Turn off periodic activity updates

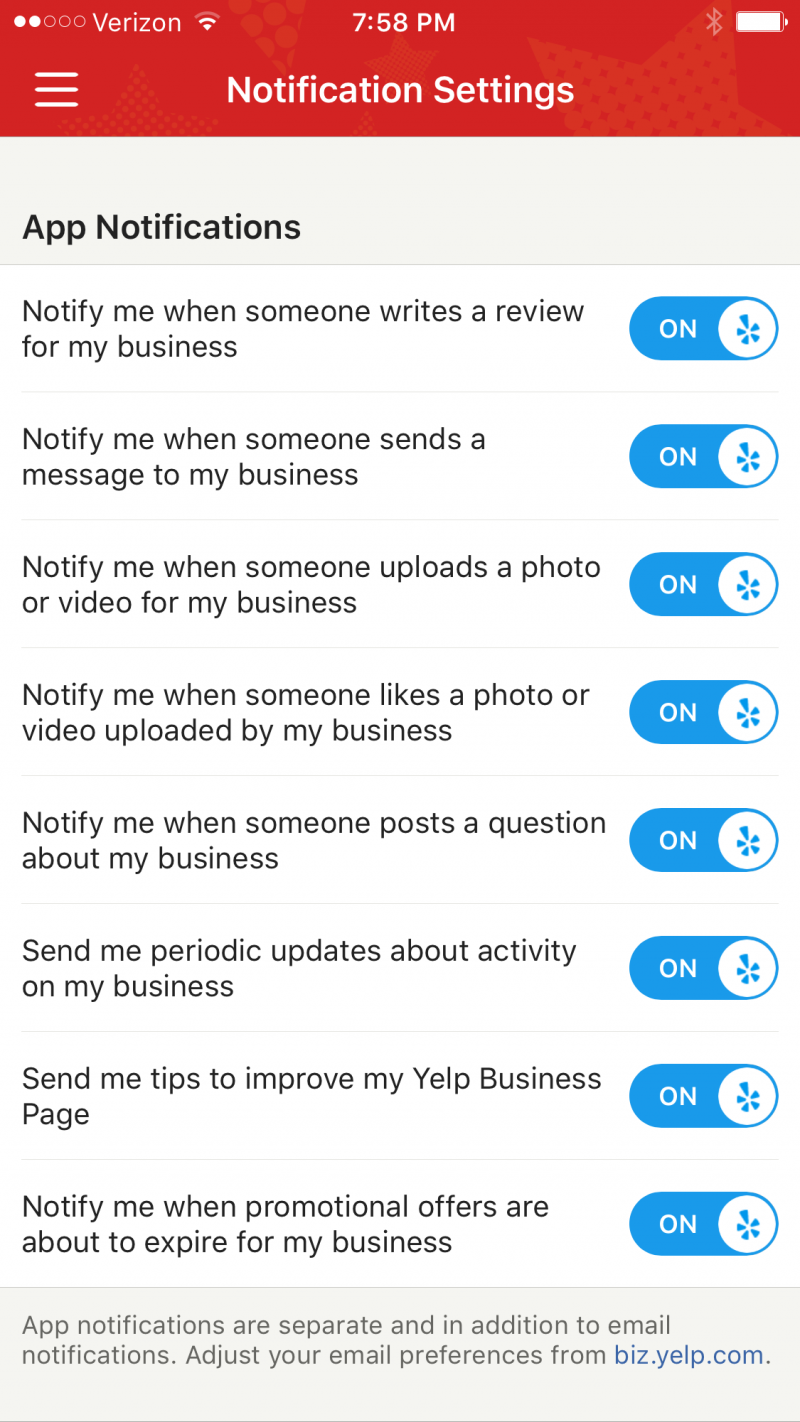pyautogui.click(x=703, y=969)
